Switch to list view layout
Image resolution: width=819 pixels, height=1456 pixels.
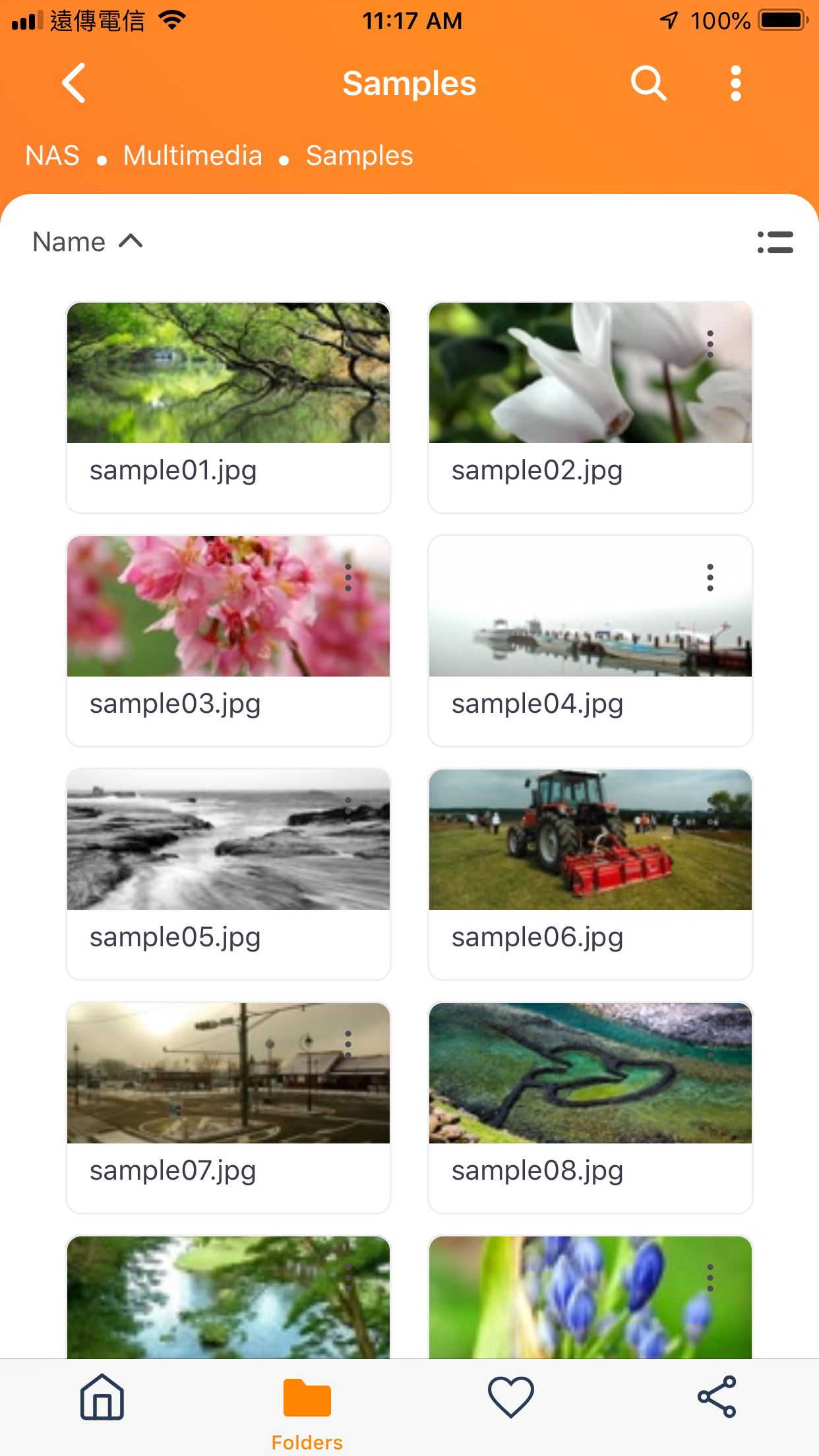click(x=776, y=244)
